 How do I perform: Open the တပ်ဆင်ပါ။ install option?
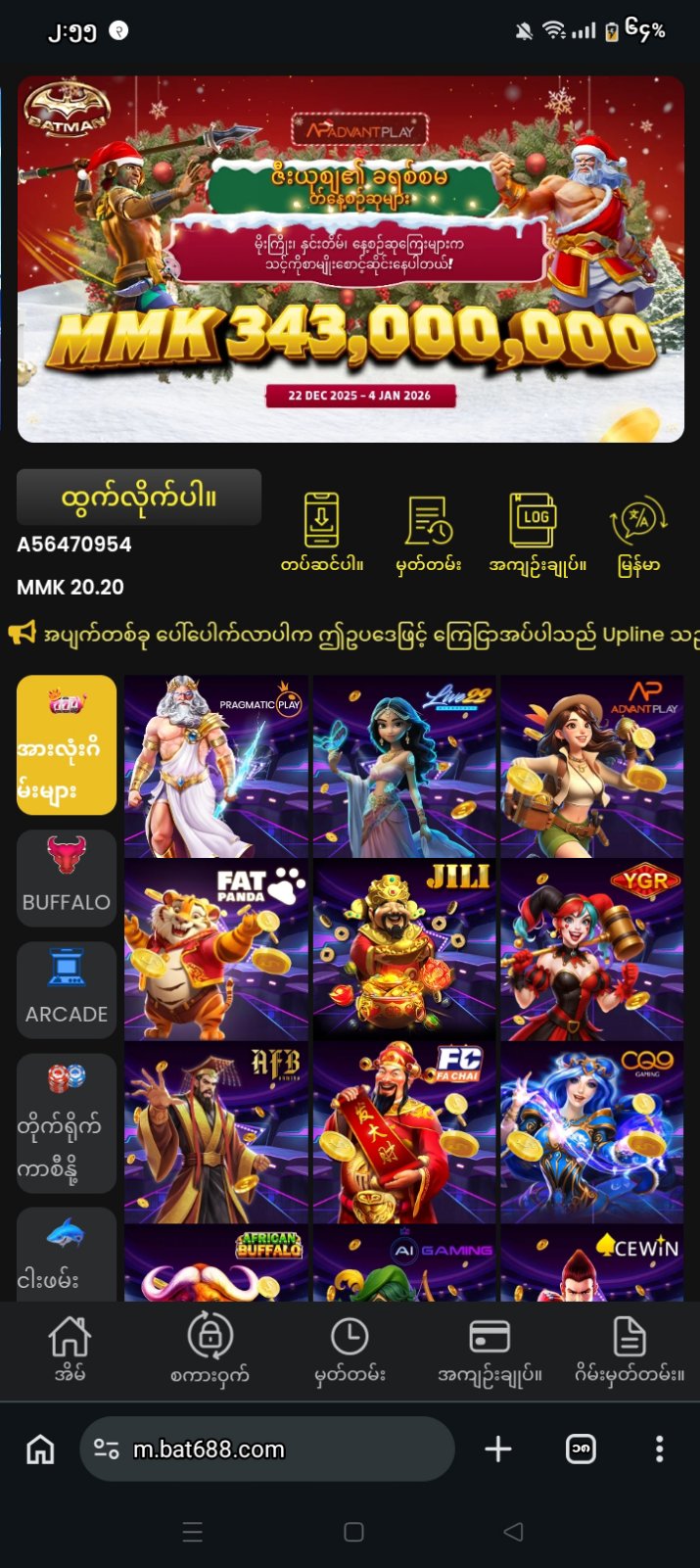coord(321,532)
